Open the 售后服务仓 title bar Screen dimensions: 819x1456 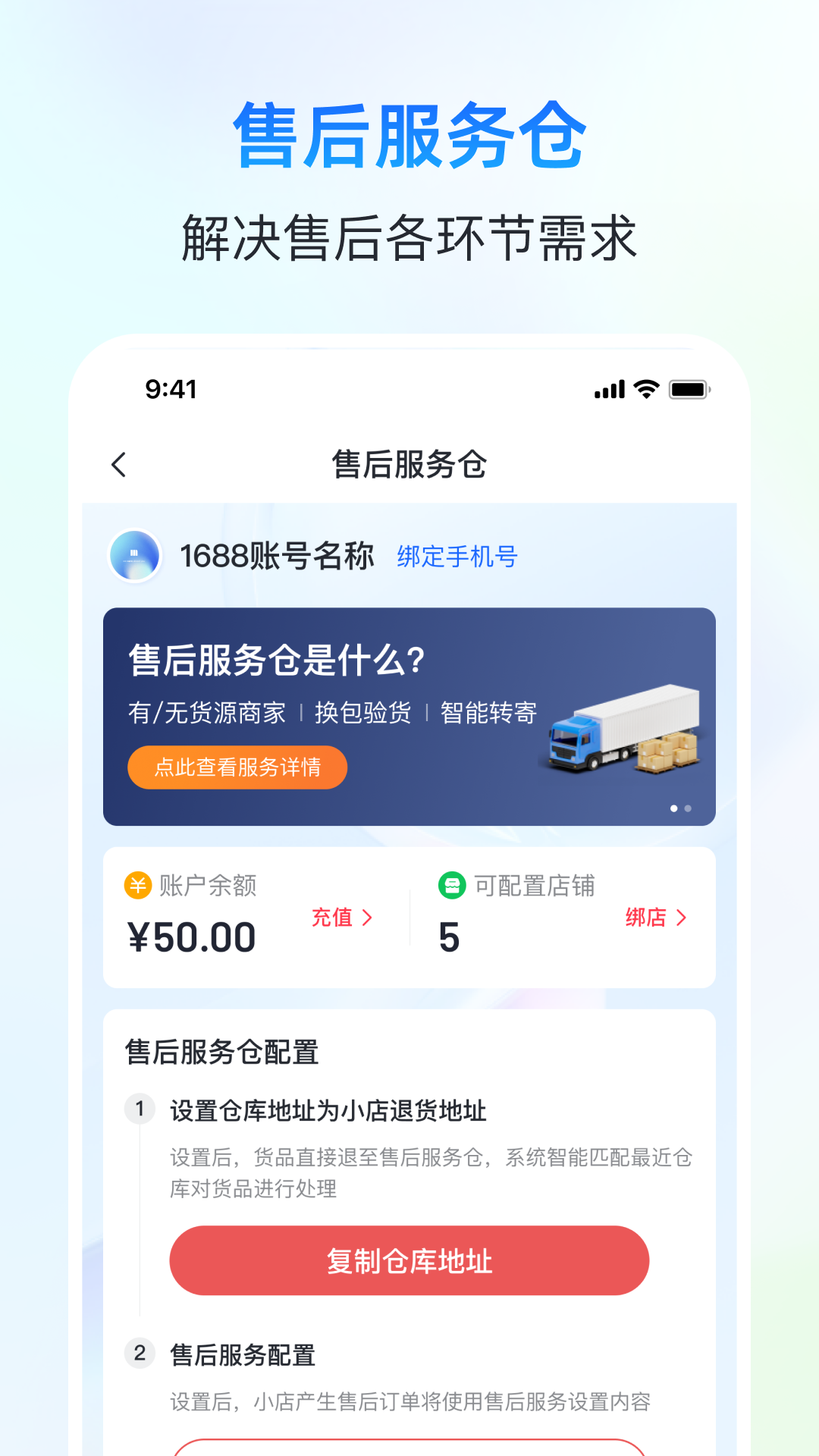409,463
